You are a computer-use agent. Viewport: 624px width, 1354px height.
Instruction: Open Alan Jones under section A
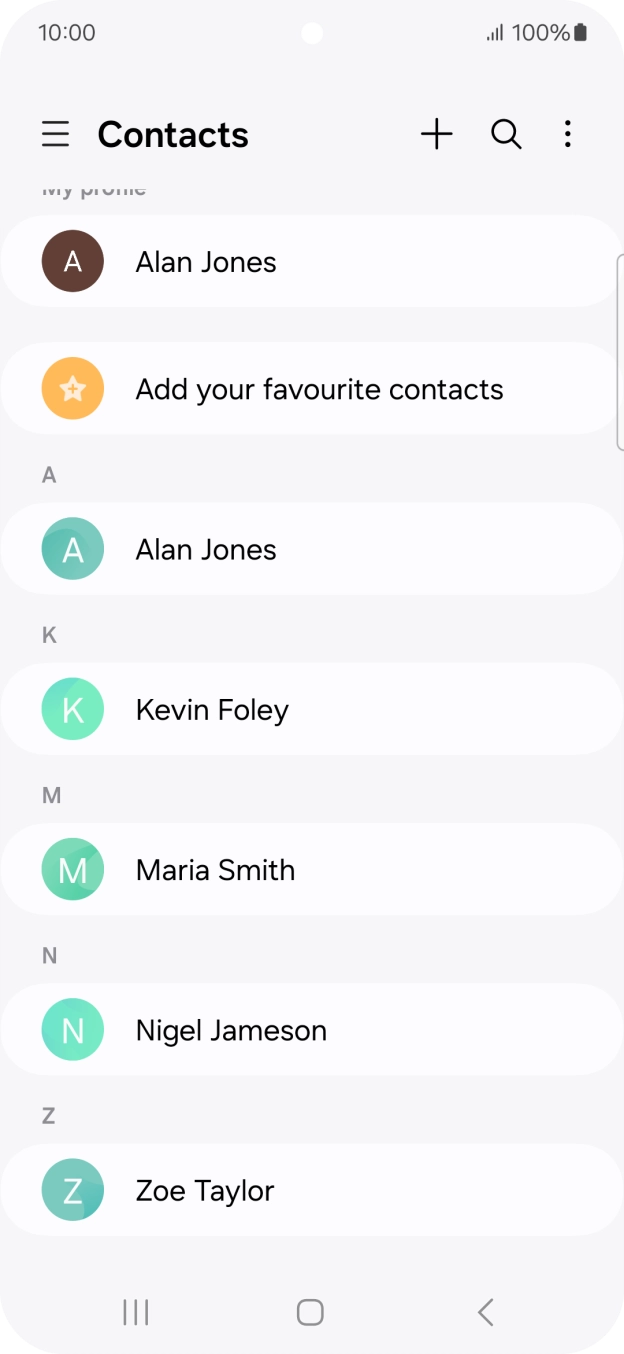pos(310,549)
